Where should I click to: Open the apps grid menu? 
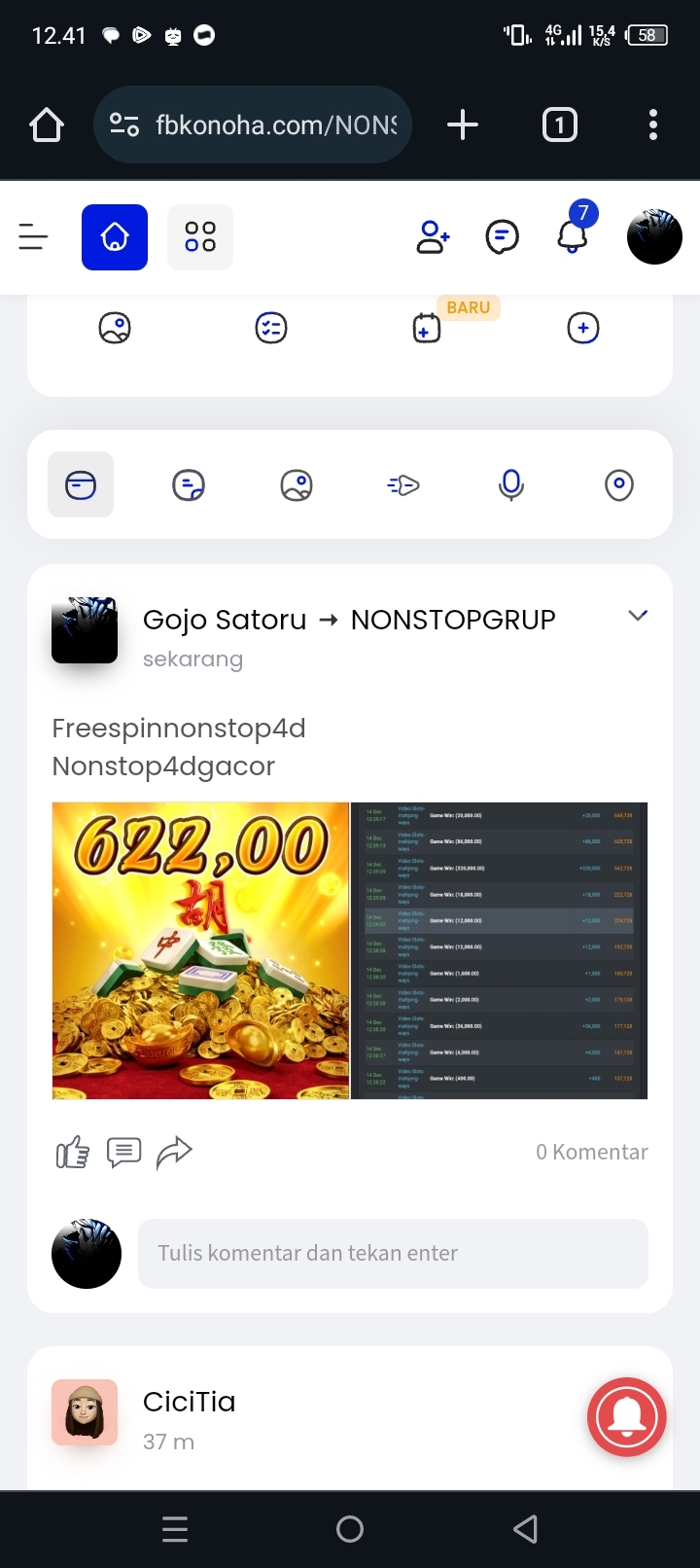point(200,236)
